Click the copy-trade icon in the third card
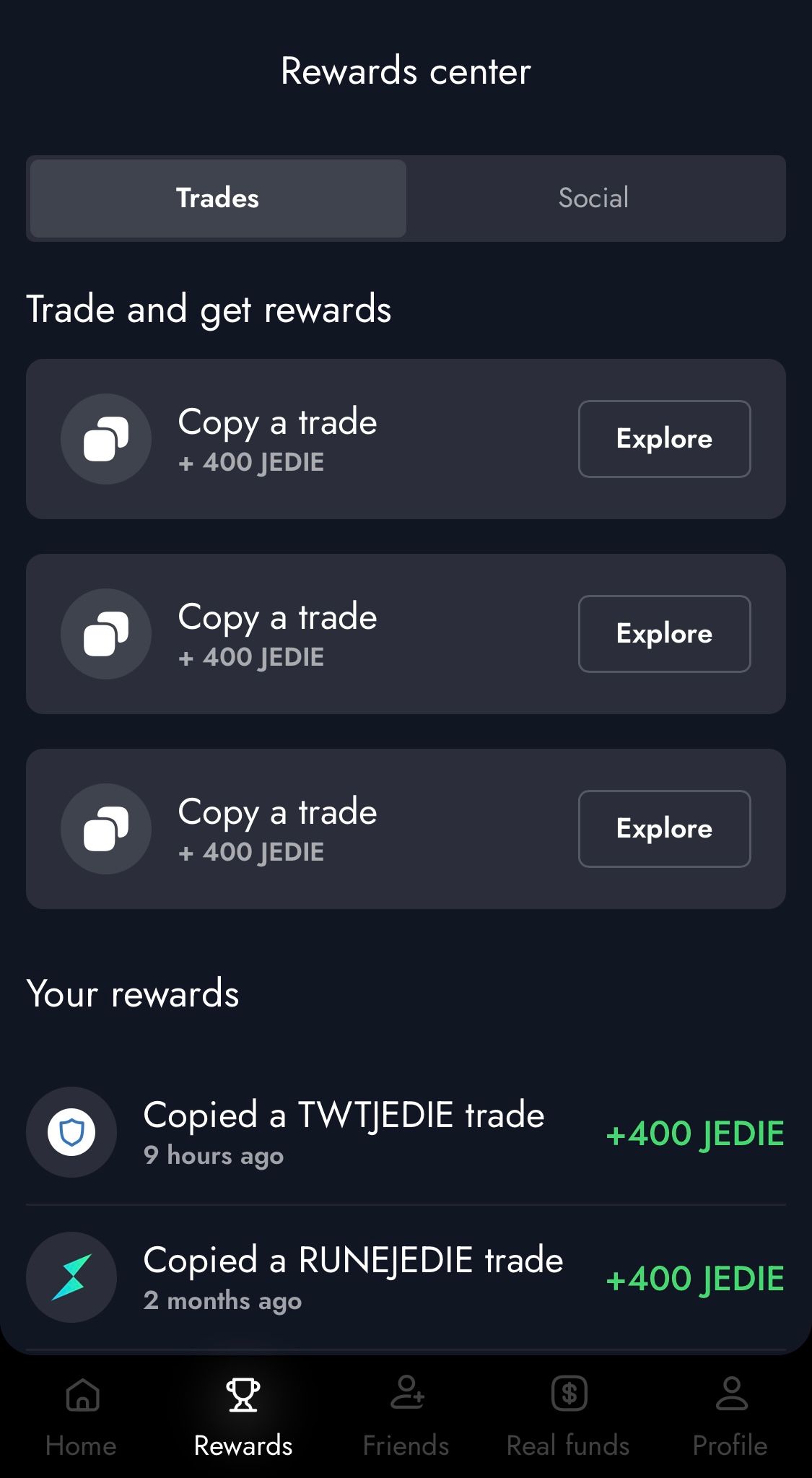 point(106,829)
